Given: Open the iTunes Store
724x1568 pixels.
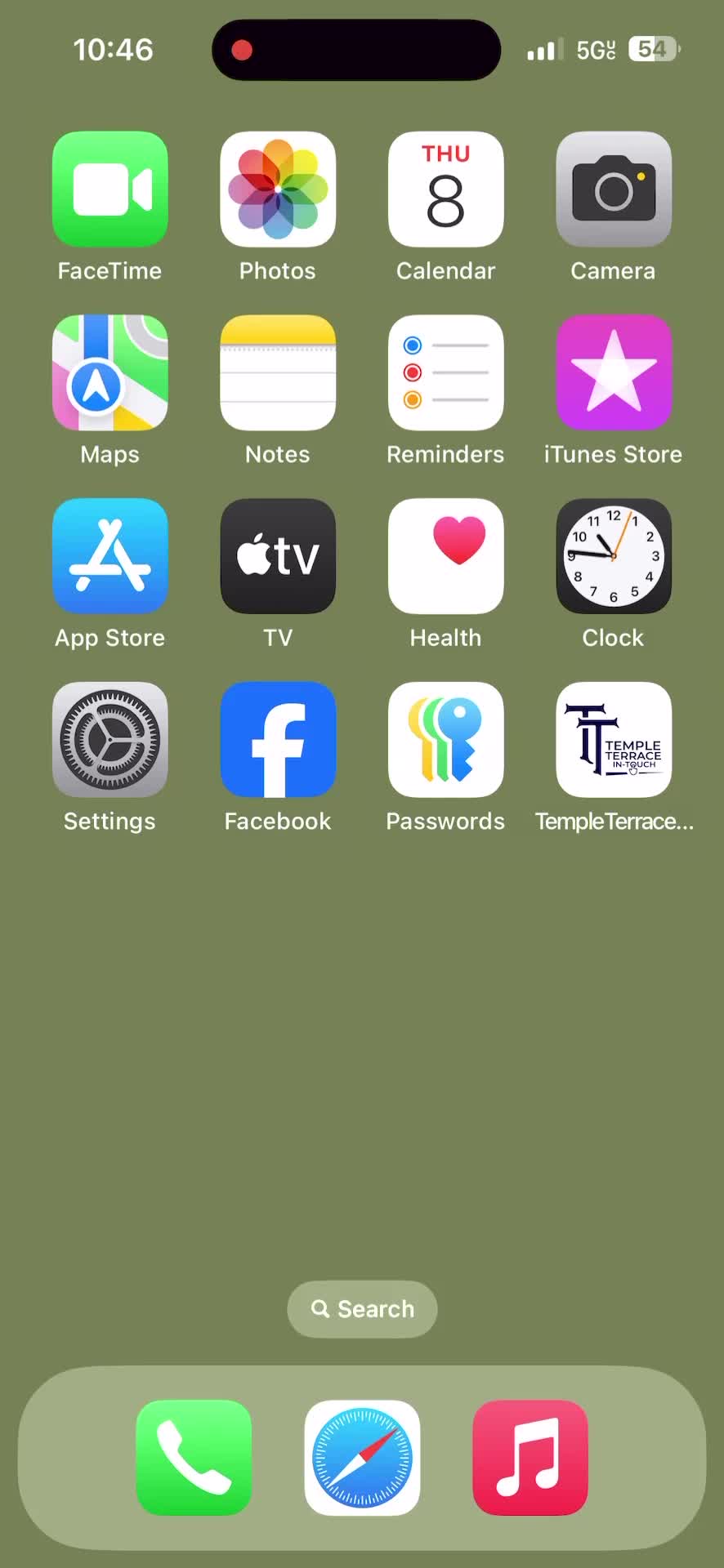Looking at the screenshot, I should [614, 373].
